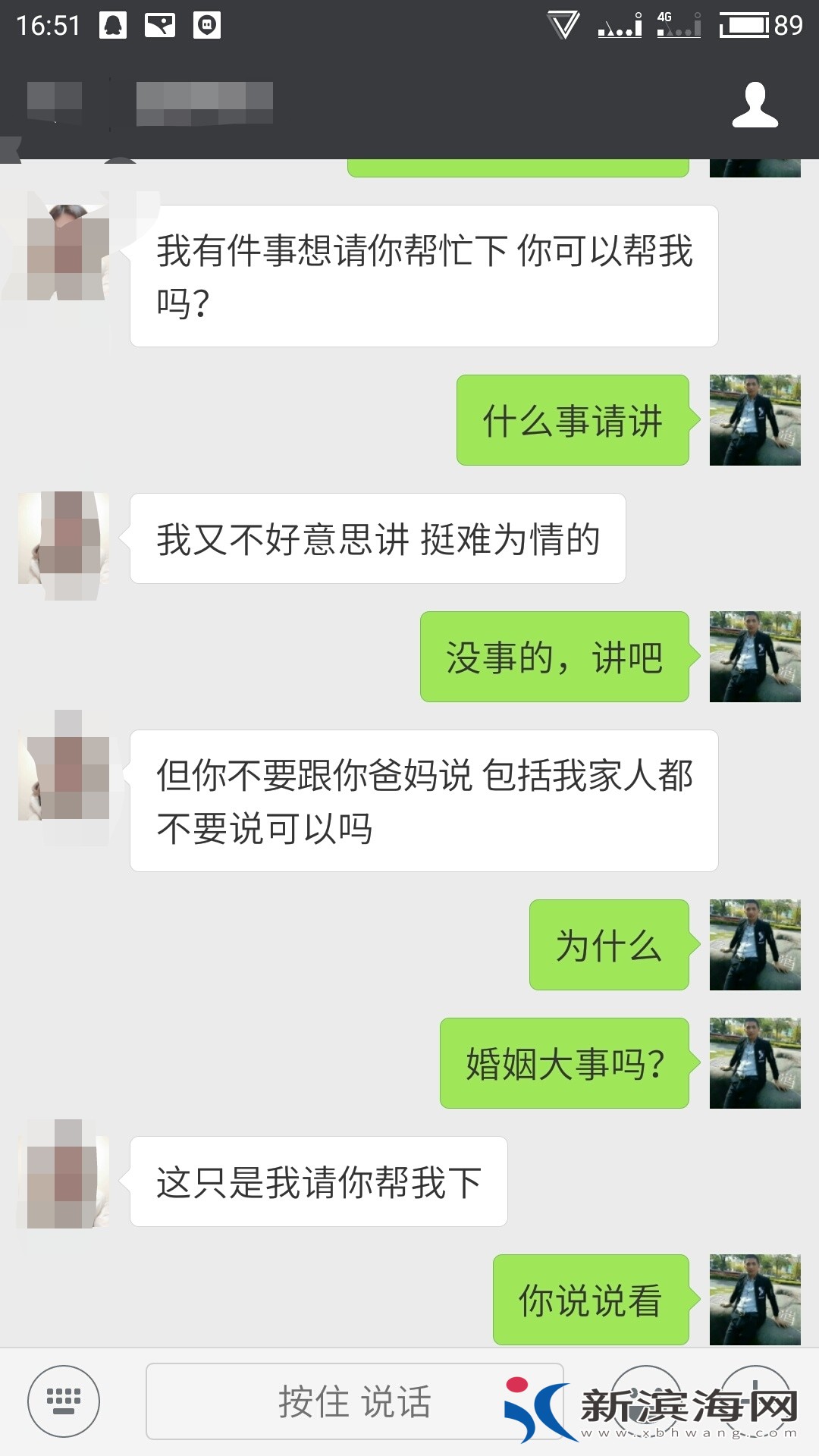
Task: Select the reply bubble 没事的，讲吧
Action: tap(554, 659)
